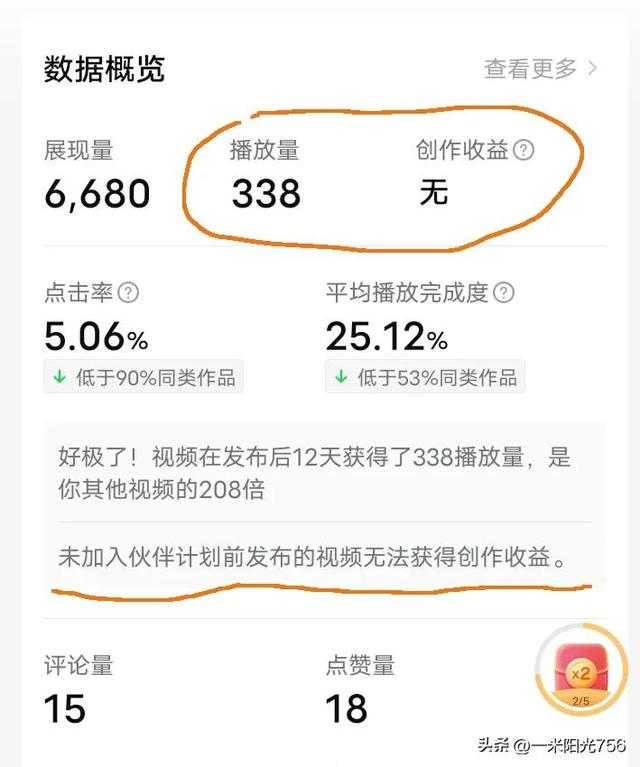Screen dimensions: 640x767
Task: Tap the help icon beside 创作收益
Action: tap(523, 151)
